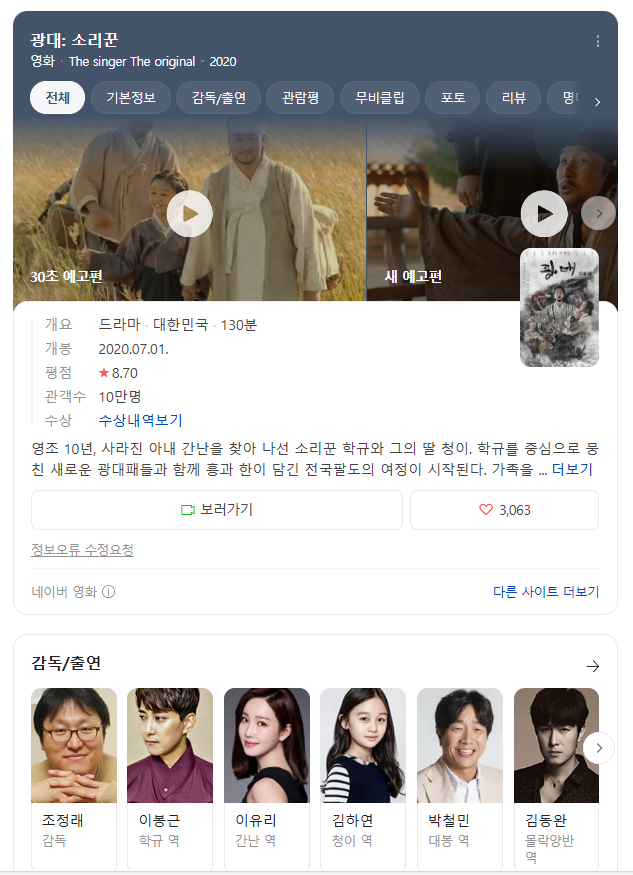Switch to the 포토 tab
Image resolution: width=633 pixels, height=875 pixels.
tap(453, 98)
